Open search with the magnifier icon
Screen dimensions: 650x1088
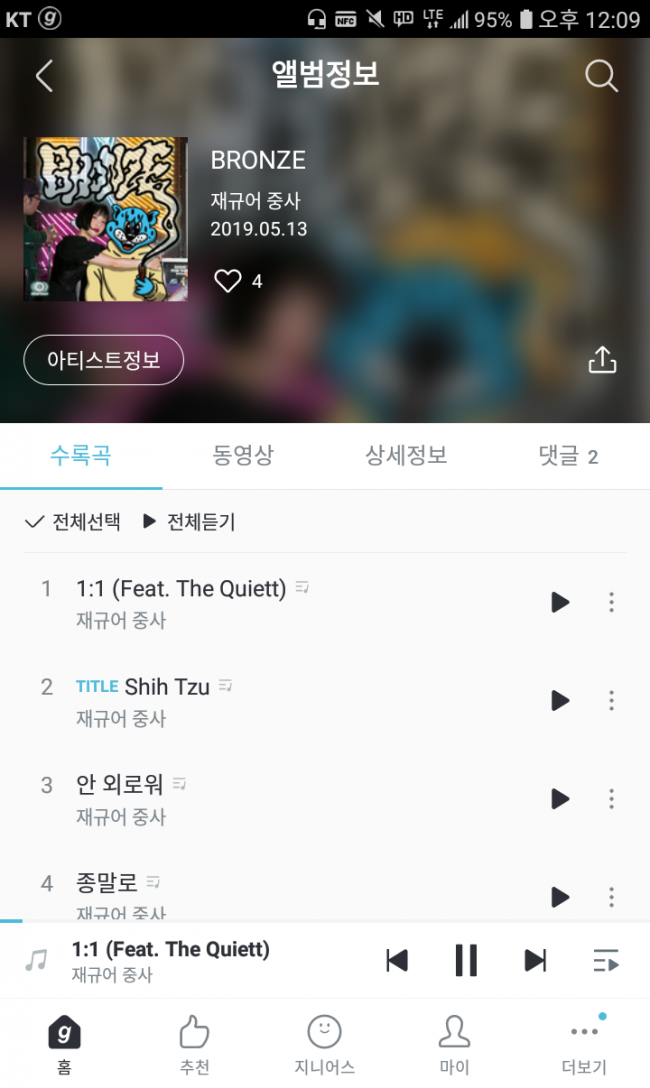601,76
